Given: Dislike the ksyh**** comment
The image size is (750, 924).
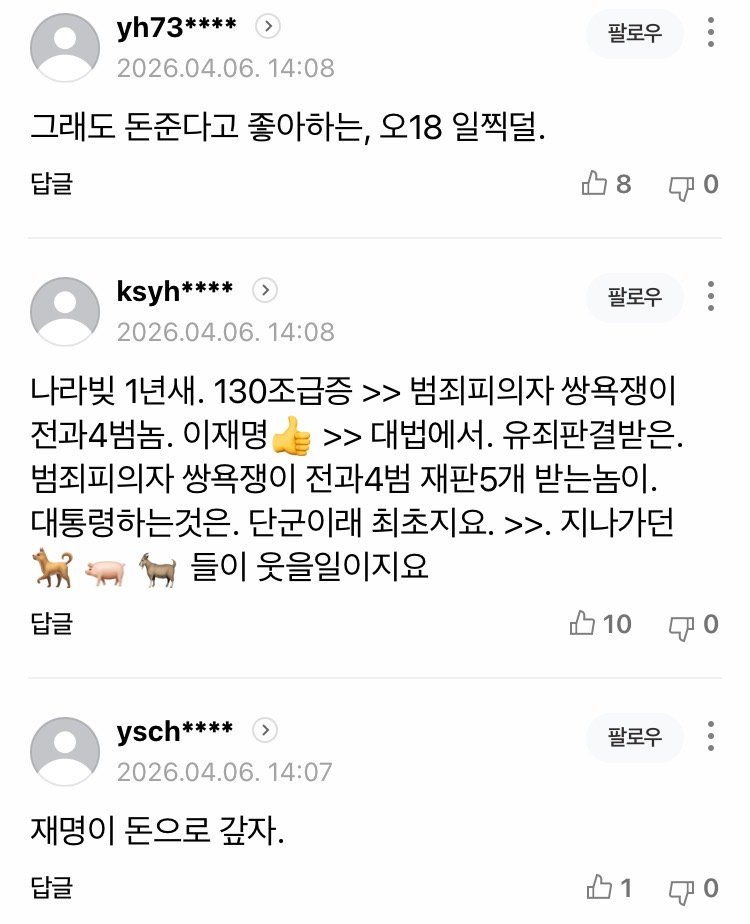Looking at the screenshot, I should coord(682,625).
